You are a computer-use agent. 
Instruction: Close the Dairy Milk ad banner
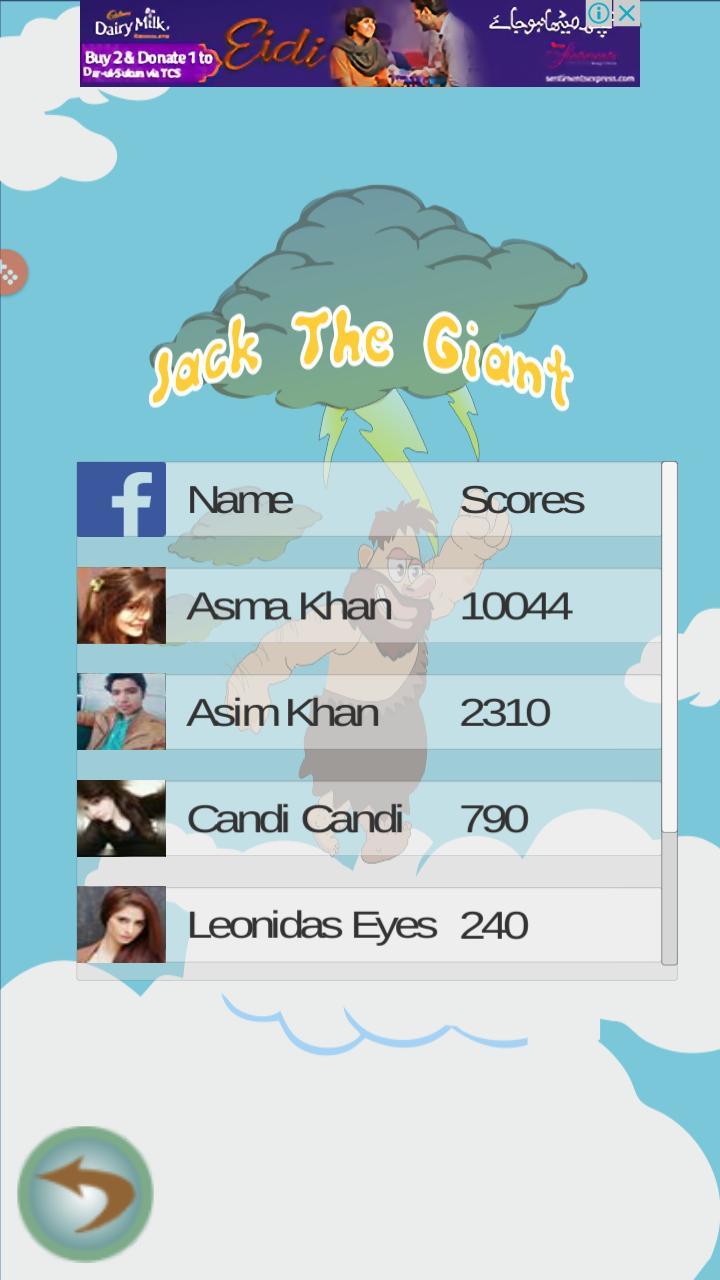pyautogui.click(x=626, y=13)
